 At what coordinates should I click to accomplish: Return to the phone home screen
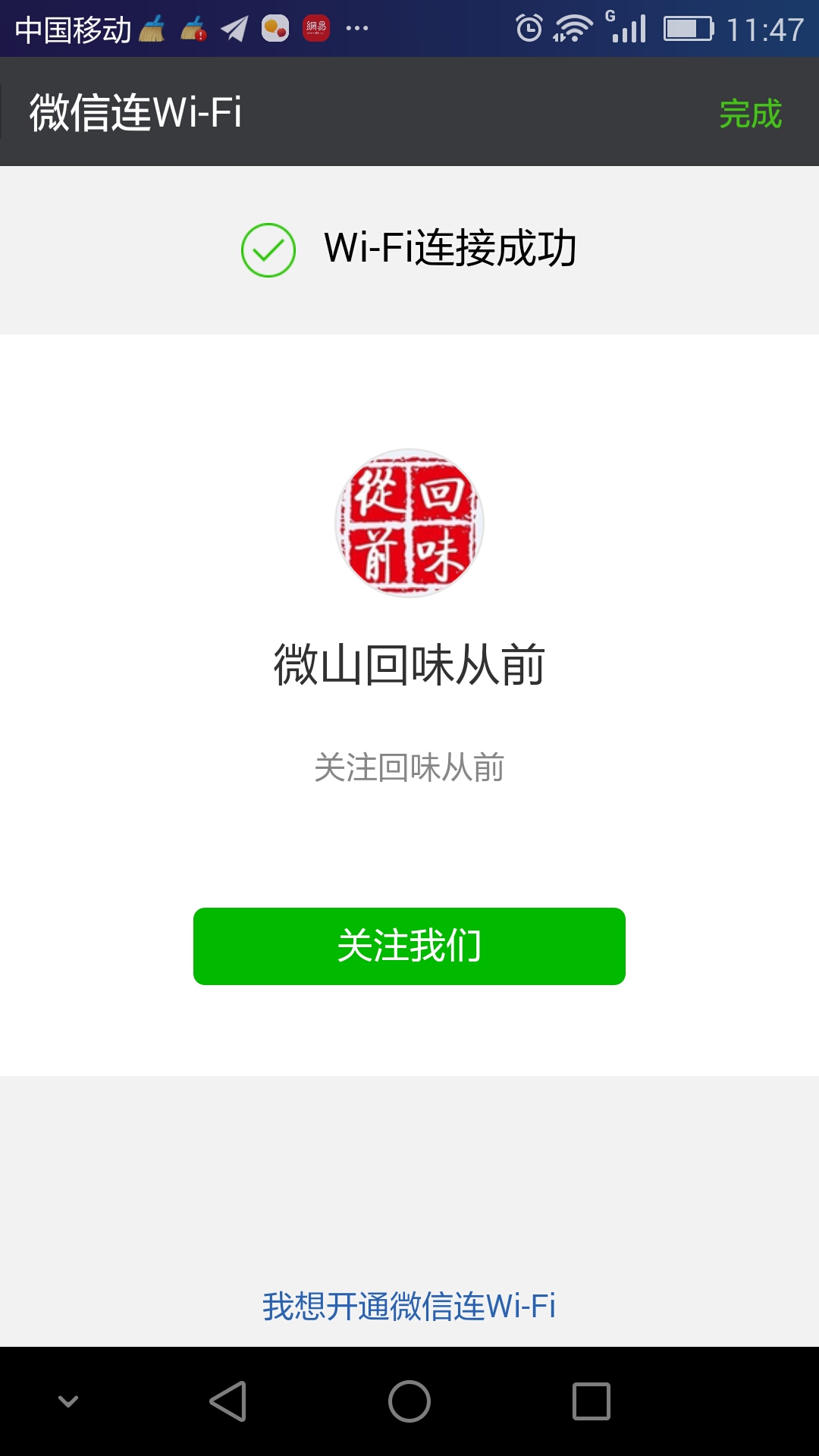(x=409, y=1401)
